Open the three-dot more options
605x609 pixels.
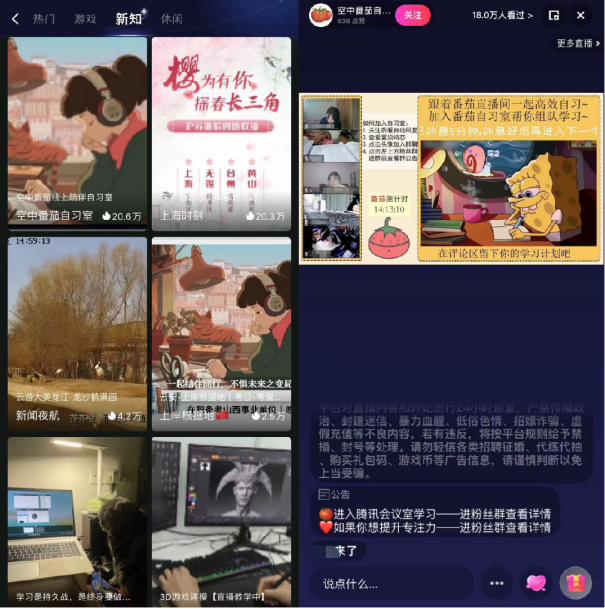point(496,583)
